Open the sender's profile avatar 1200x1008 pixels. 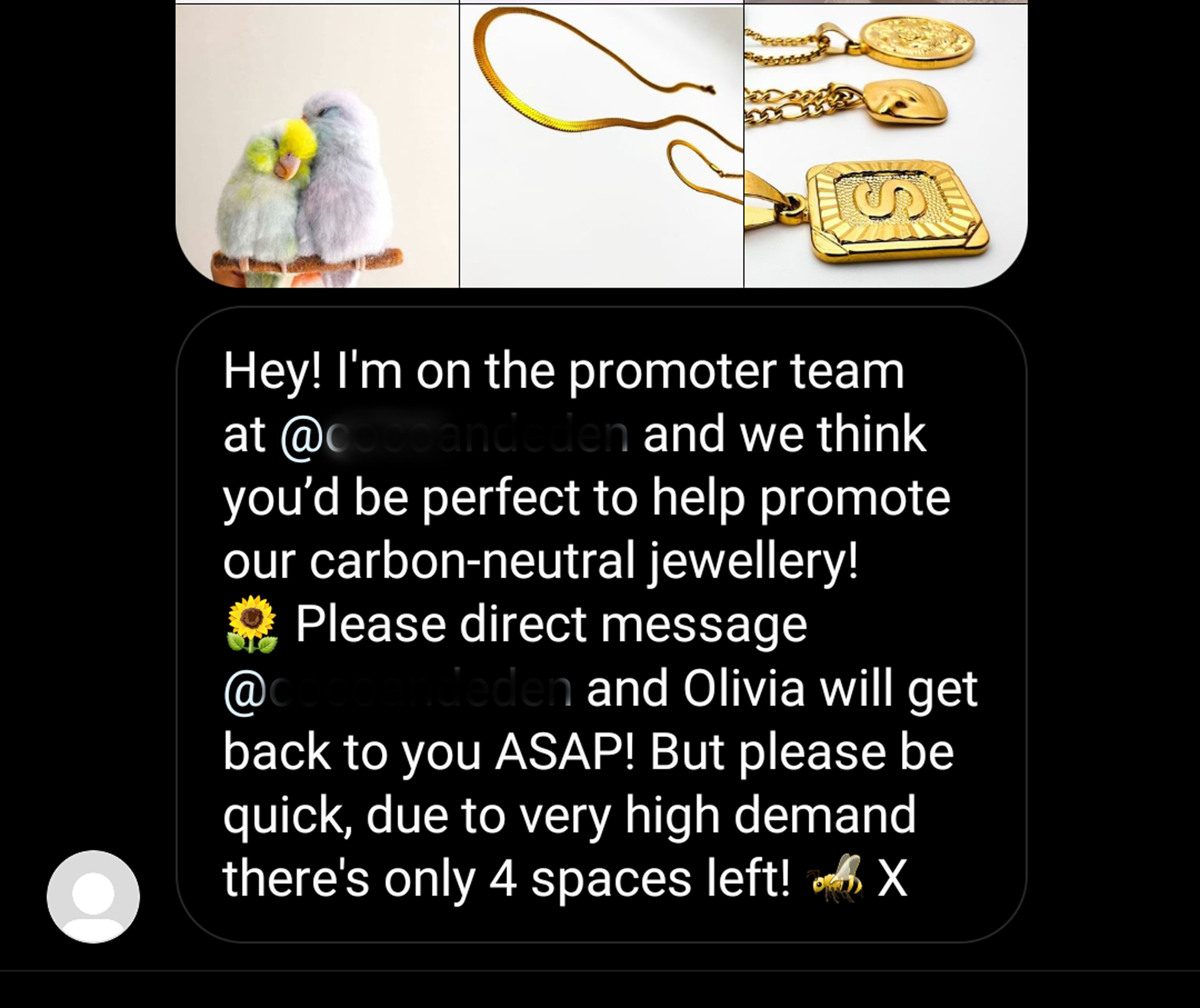(x=93, y=896)
